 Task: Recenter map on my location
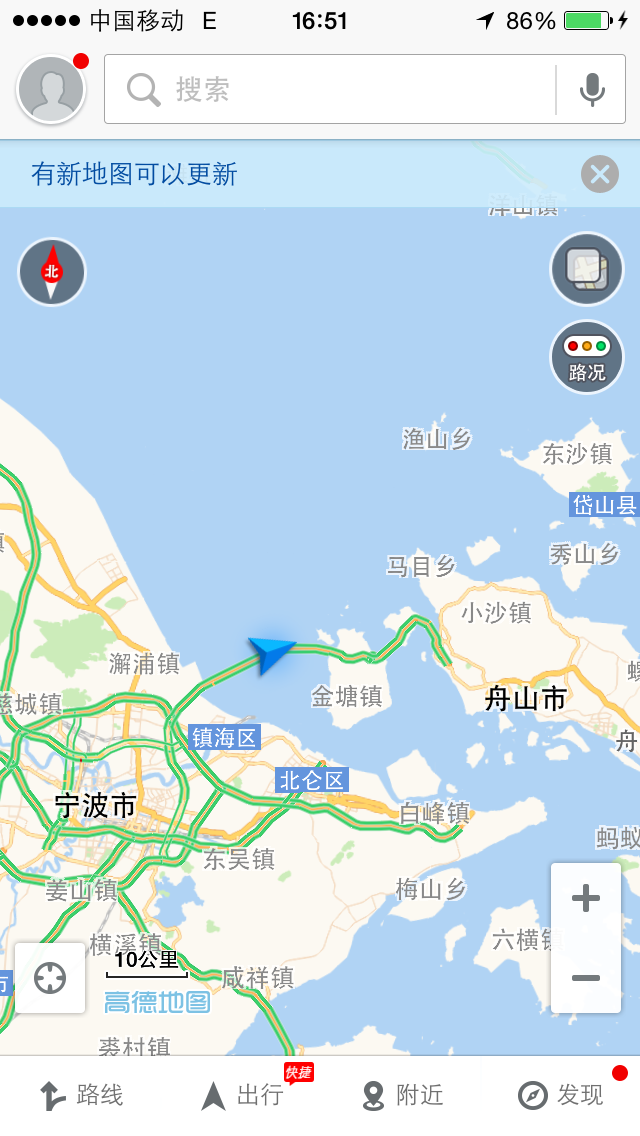50,978
